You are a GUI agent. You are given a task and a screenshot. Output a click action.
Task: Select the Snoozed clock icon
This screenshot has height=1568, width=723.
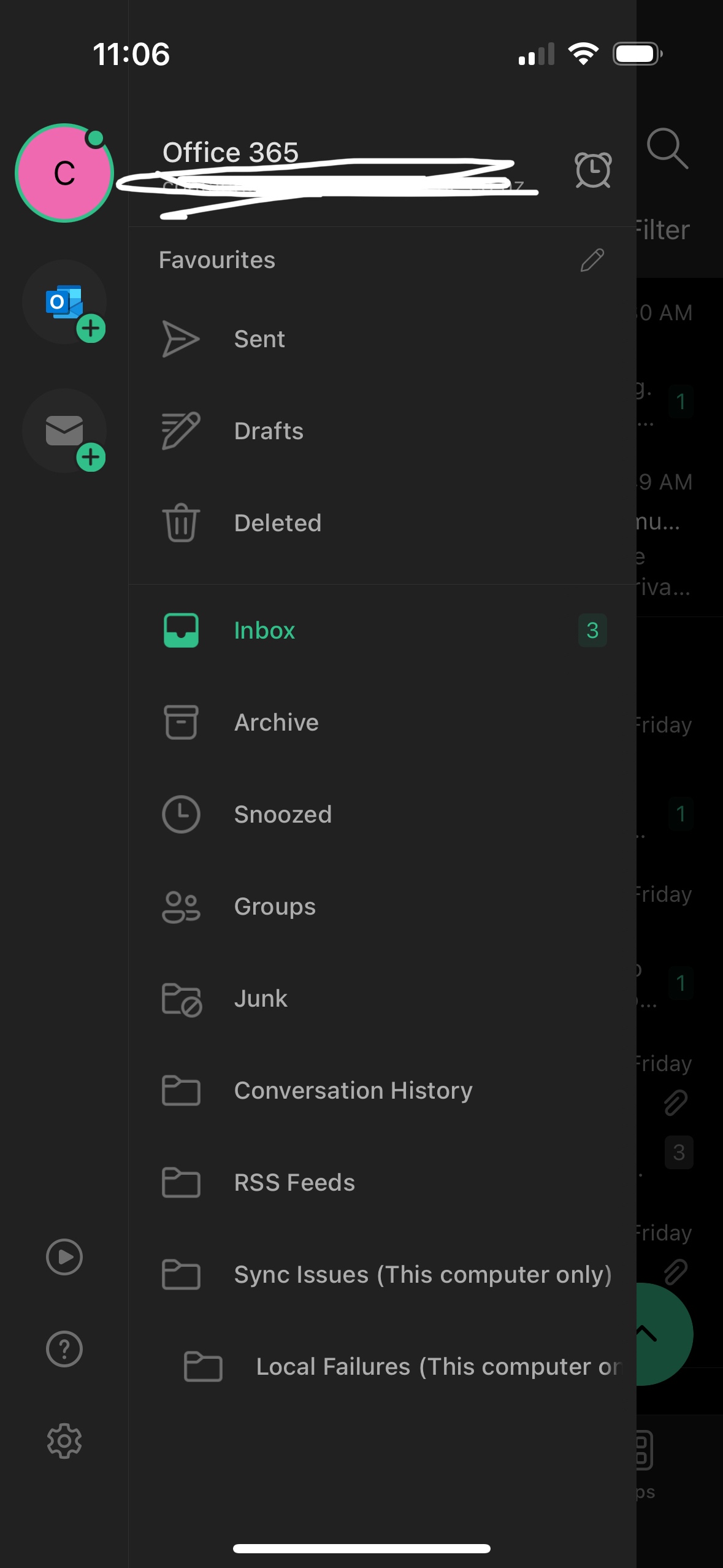[x=181, y=814]
